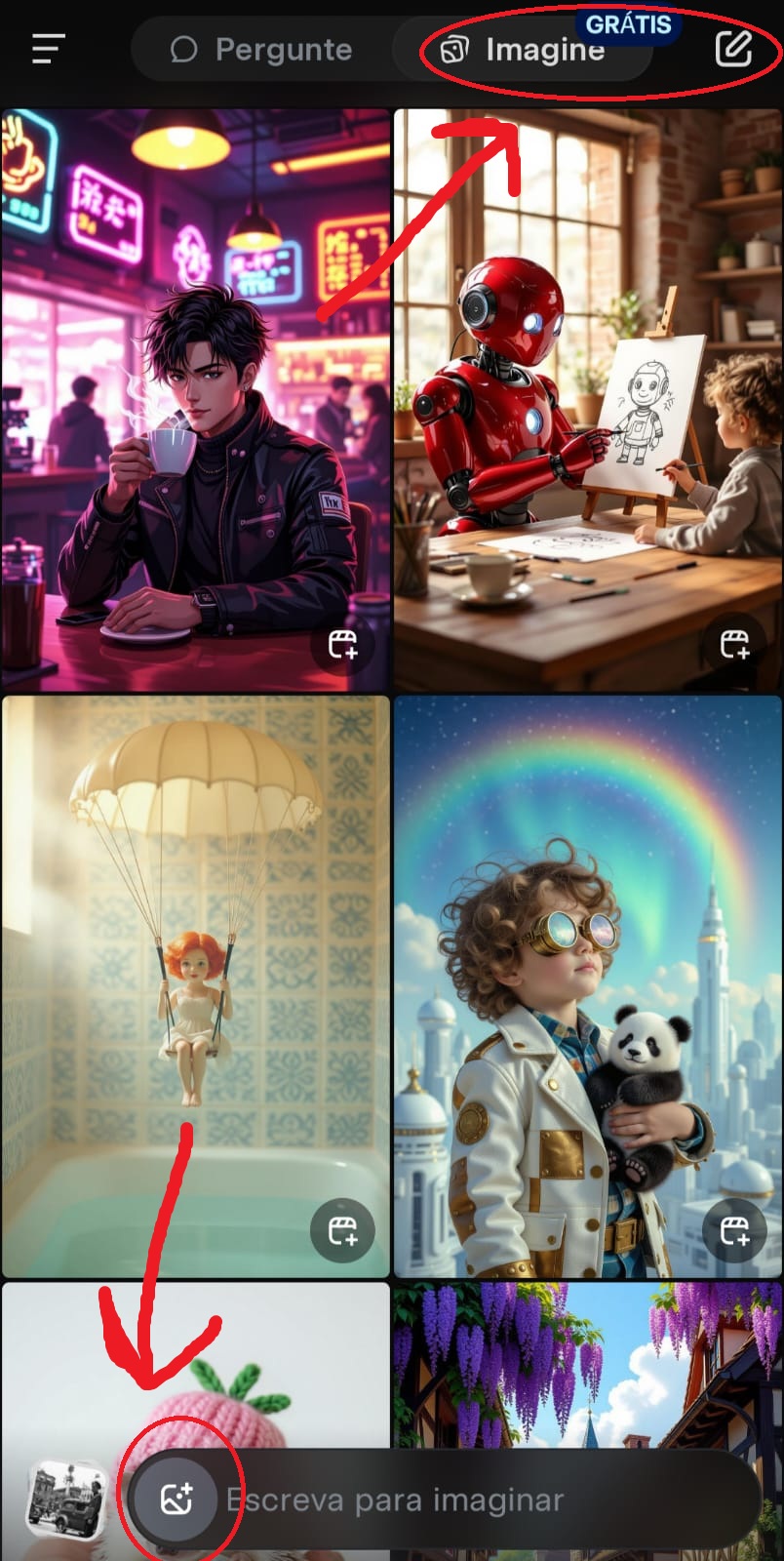Screen dimensions: 784x1561
Task: Open the vintage car photo thumbnail
Action: coord(66,1498)
